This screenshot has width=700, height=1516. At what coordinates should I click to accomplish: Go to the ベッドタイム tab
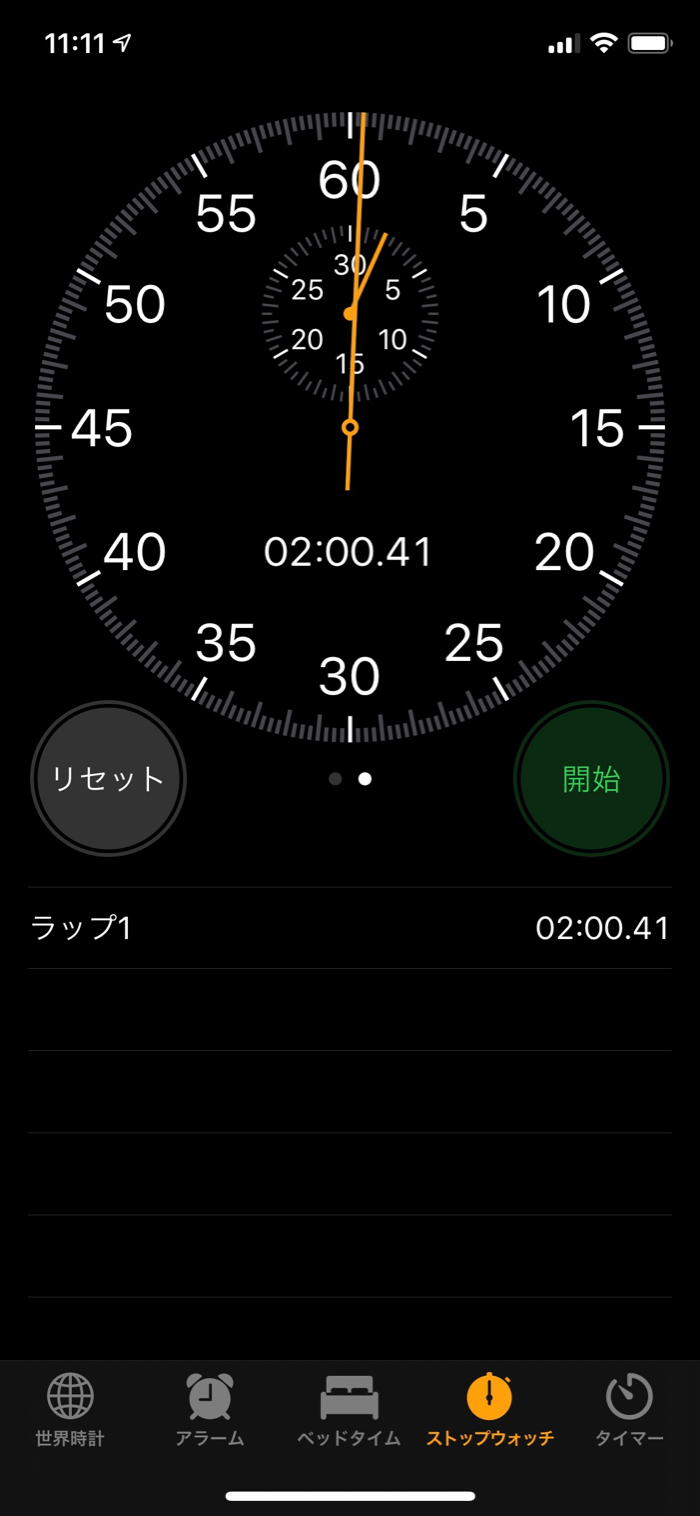349,1410
